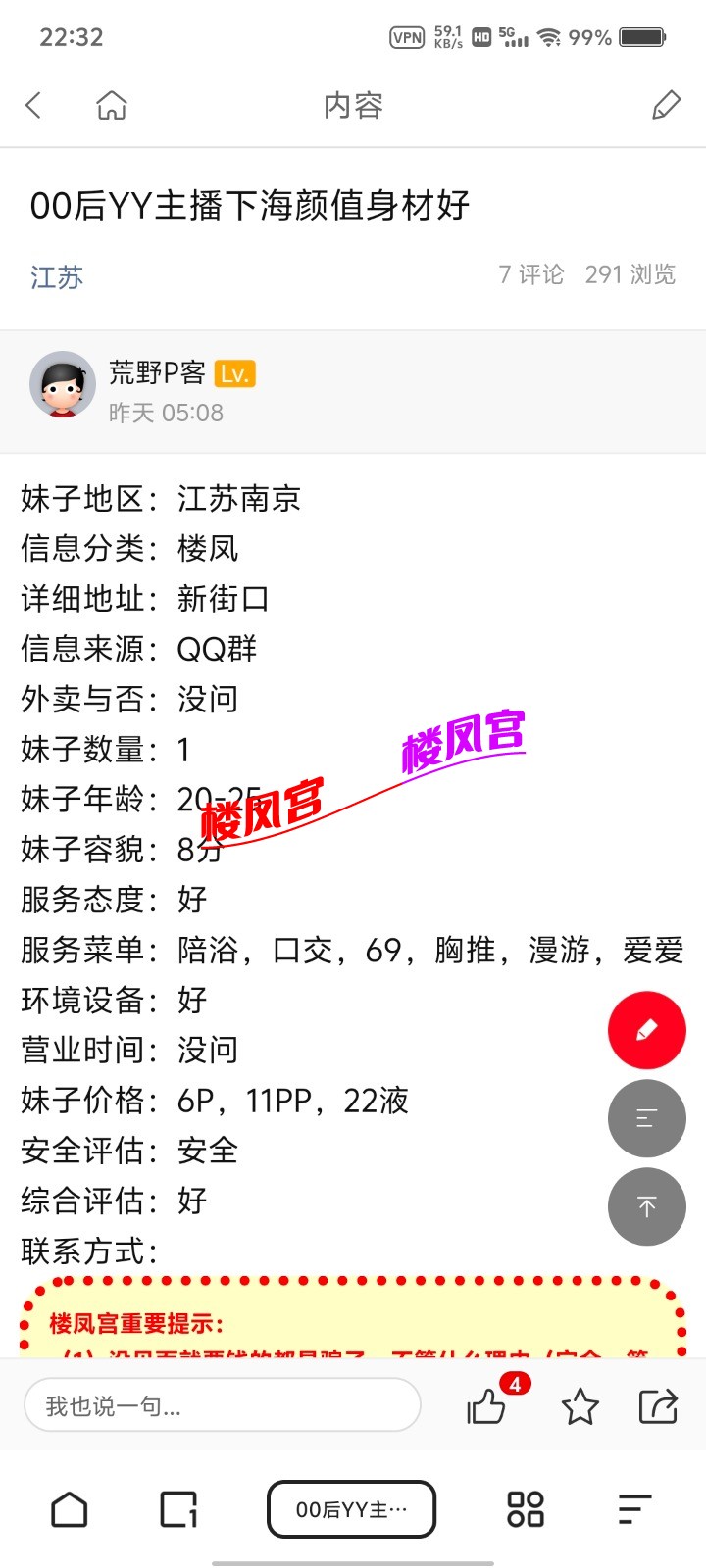Screen dimensions: 706x1568
Task: Tap the floating red pencil reply button
Action: pyautogui.click(x=647, y=1030)
